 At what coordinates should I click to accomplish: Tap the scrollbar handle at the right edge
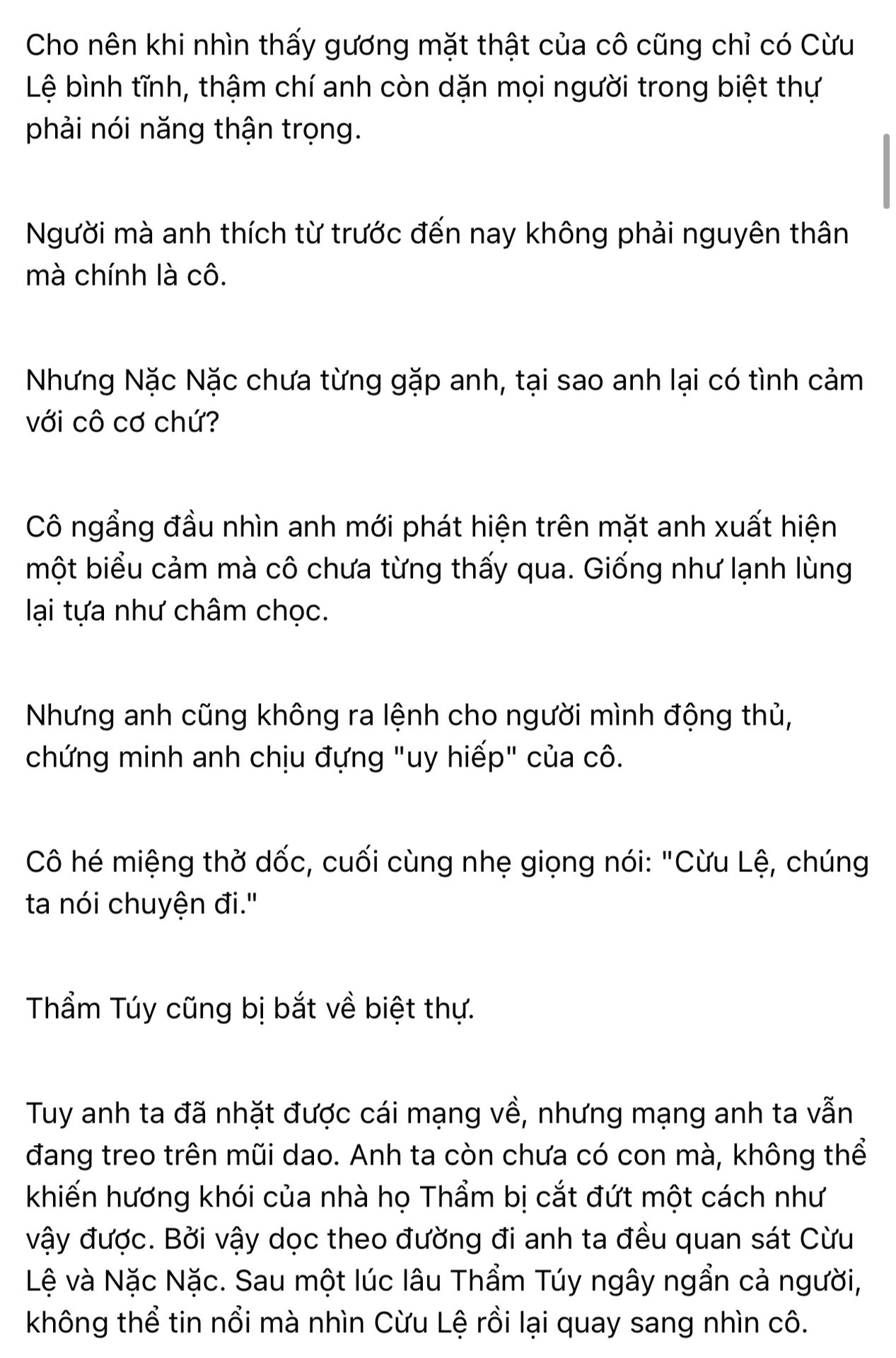pos(886,170)
